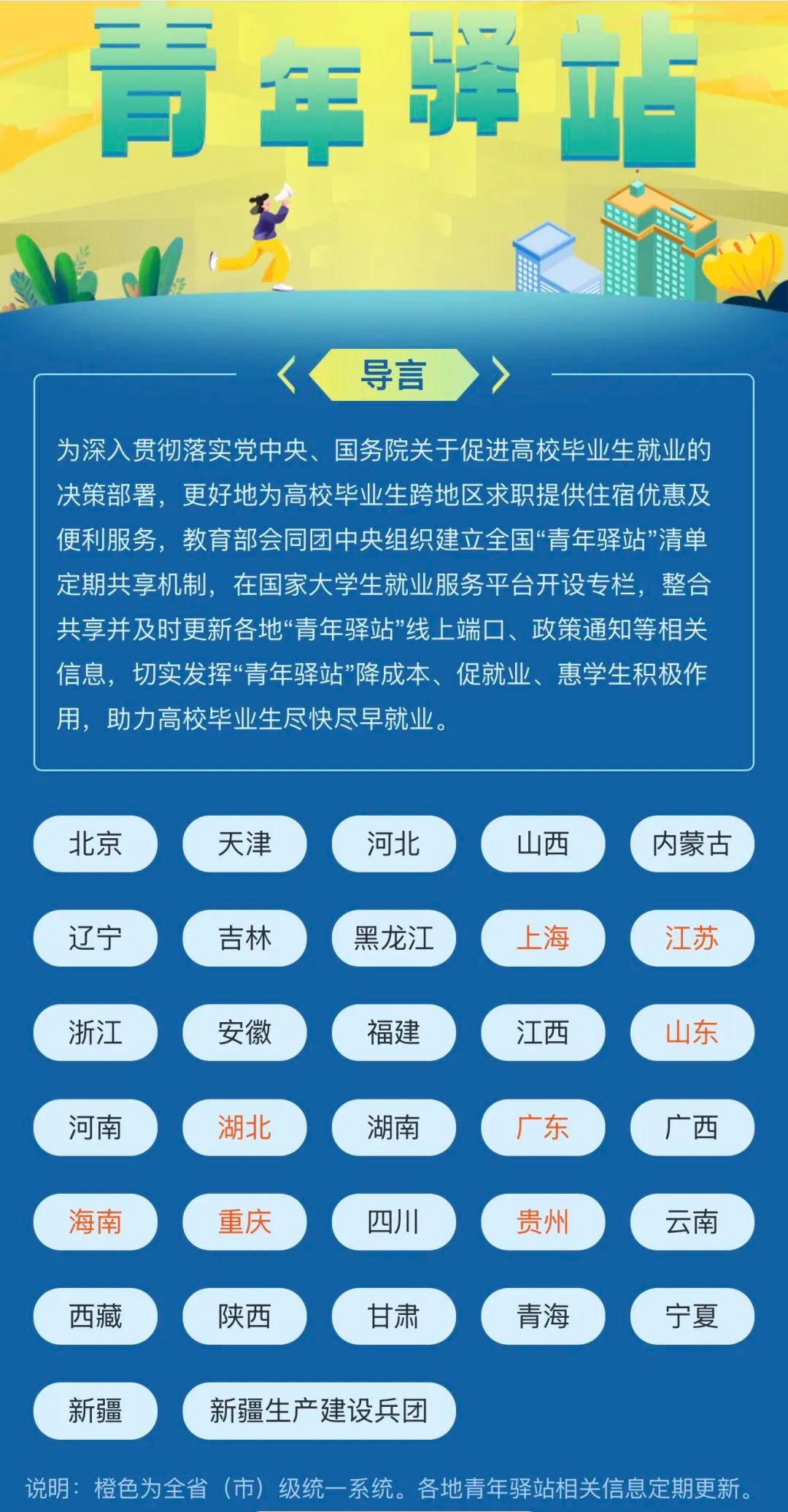The height and width of the screenshot is (1512, 788).
Task: Tap the 河北 chip
Action: (x=393, y=844)
